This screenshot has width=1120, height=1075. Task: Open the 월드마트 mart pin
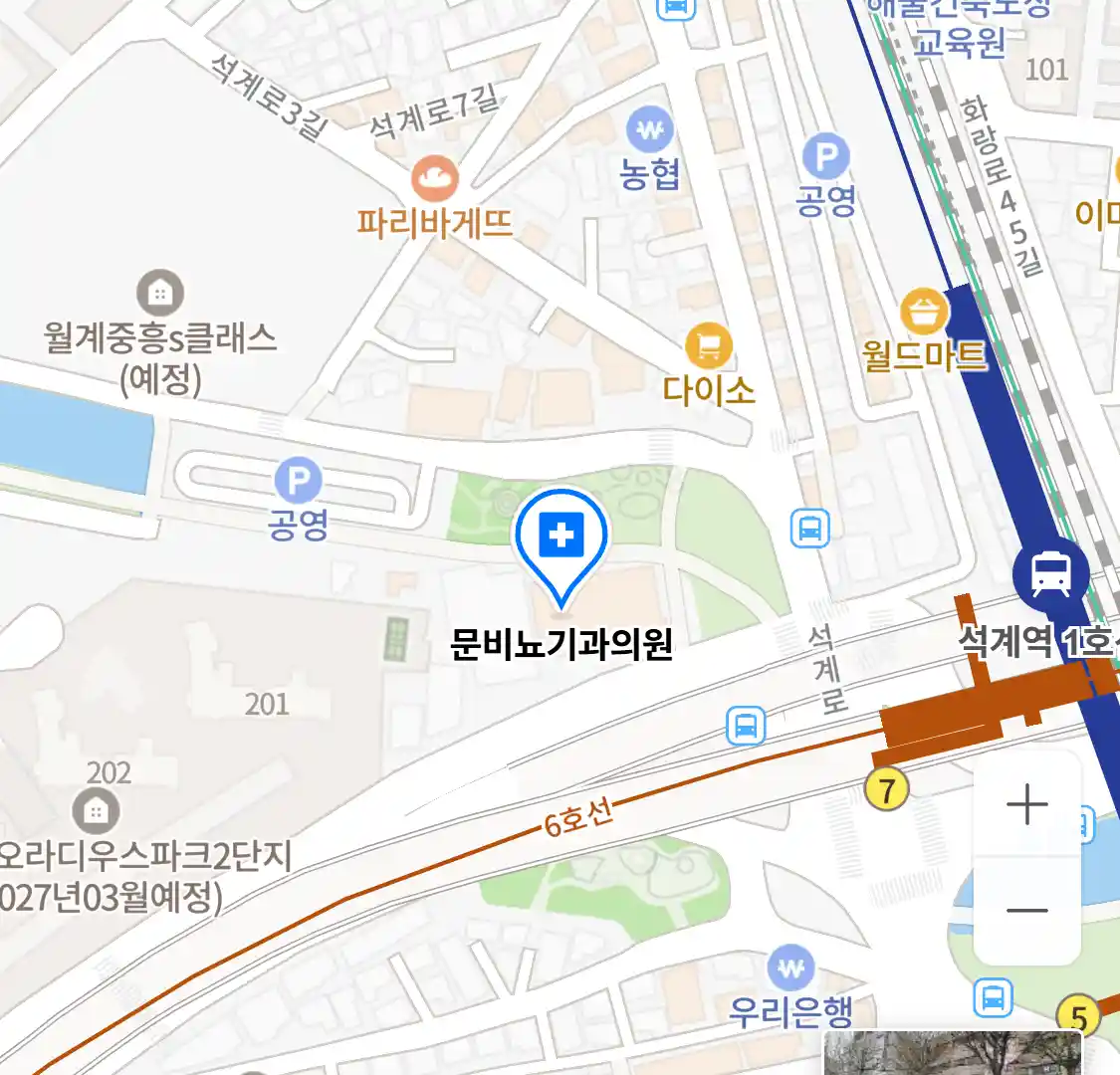point(924,313)
